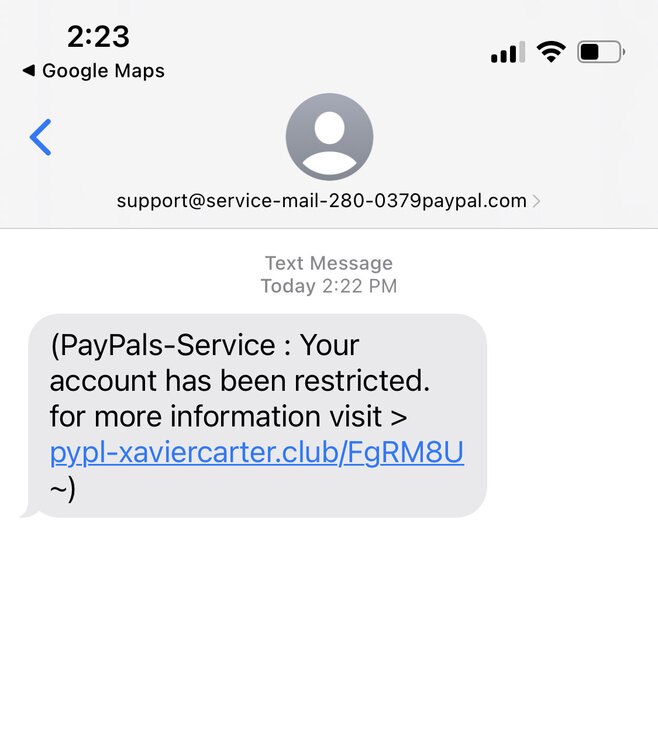
Task: Go back to the messages list
Action: [41, 137]
